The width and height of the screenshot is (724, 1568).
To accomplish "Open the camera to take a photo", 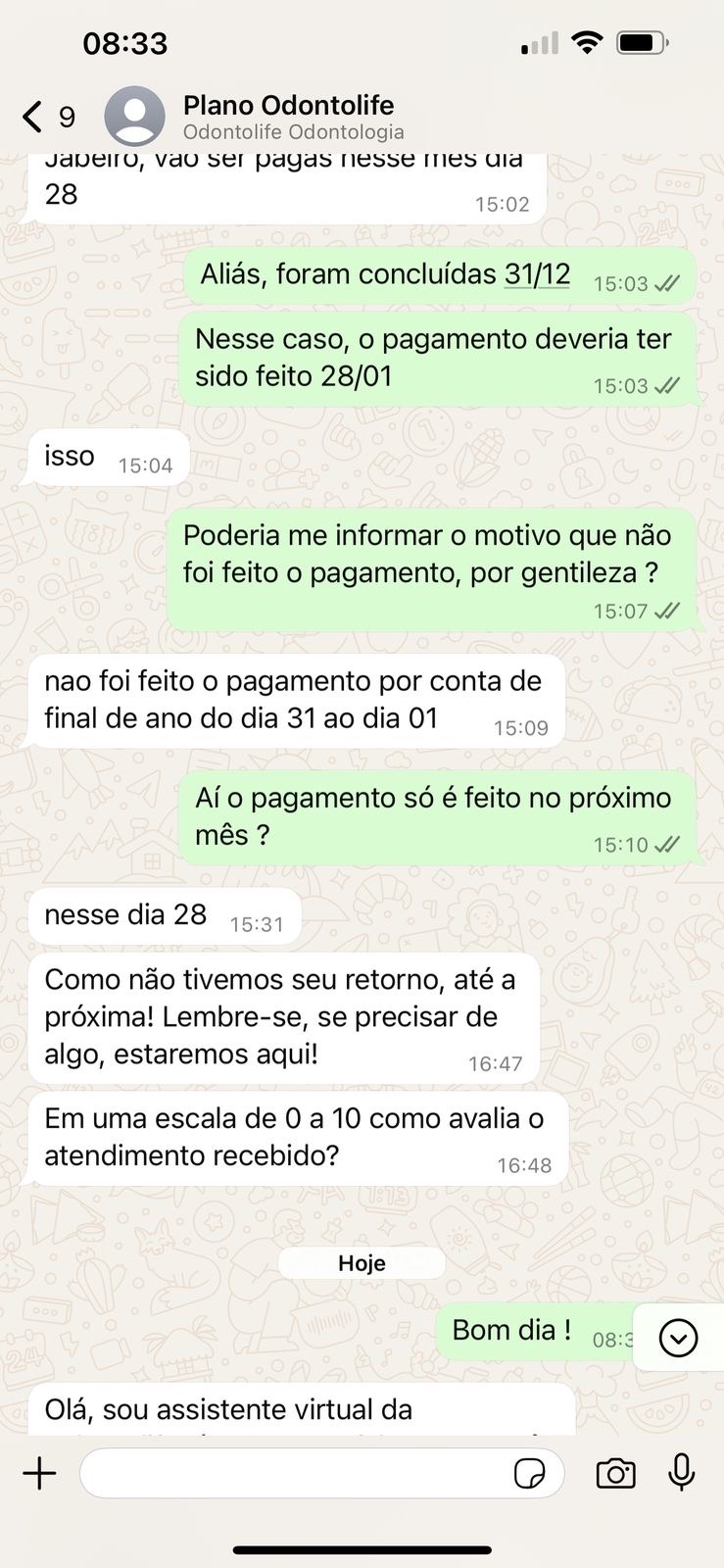I will (615, 1473).
